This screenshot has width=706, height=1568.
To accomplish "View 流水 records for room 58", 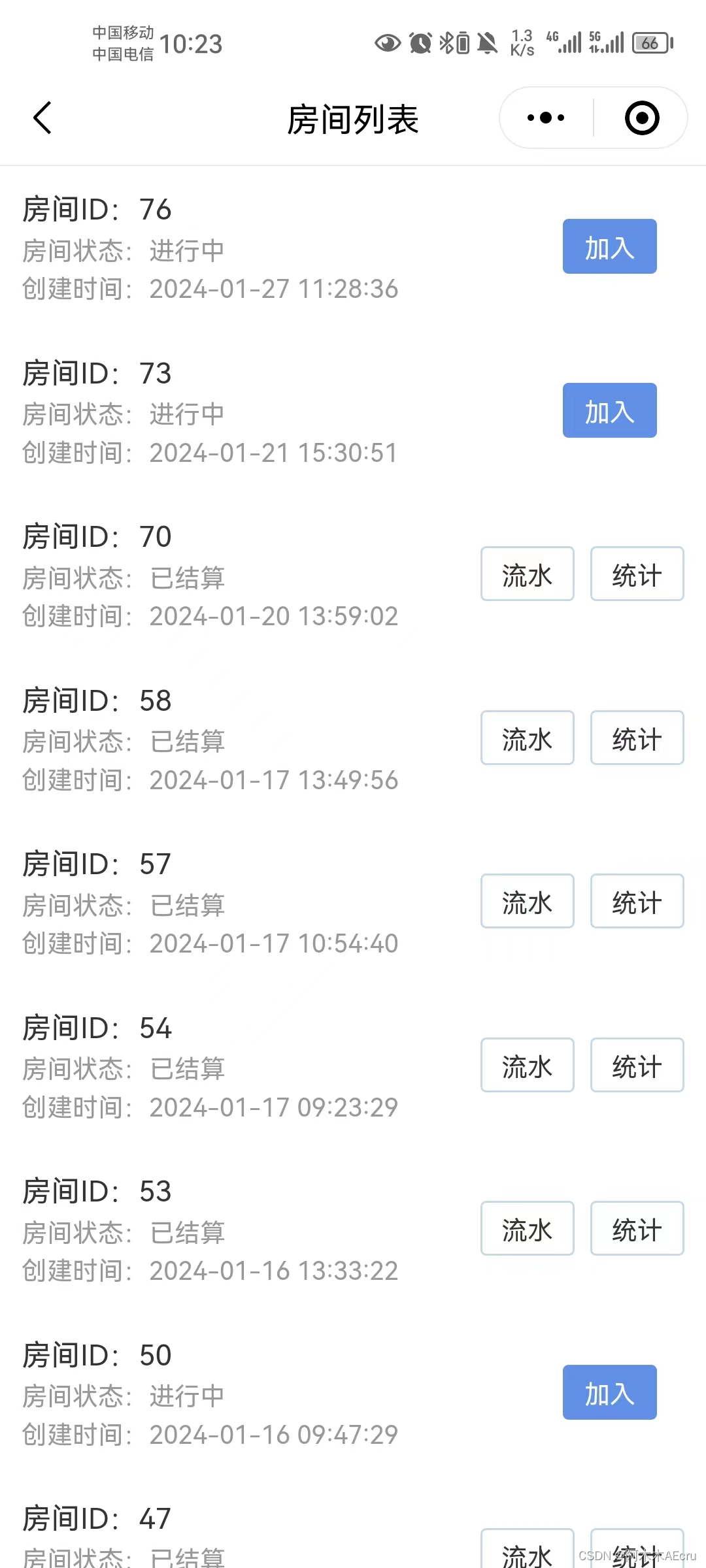I will coord(527,738).
